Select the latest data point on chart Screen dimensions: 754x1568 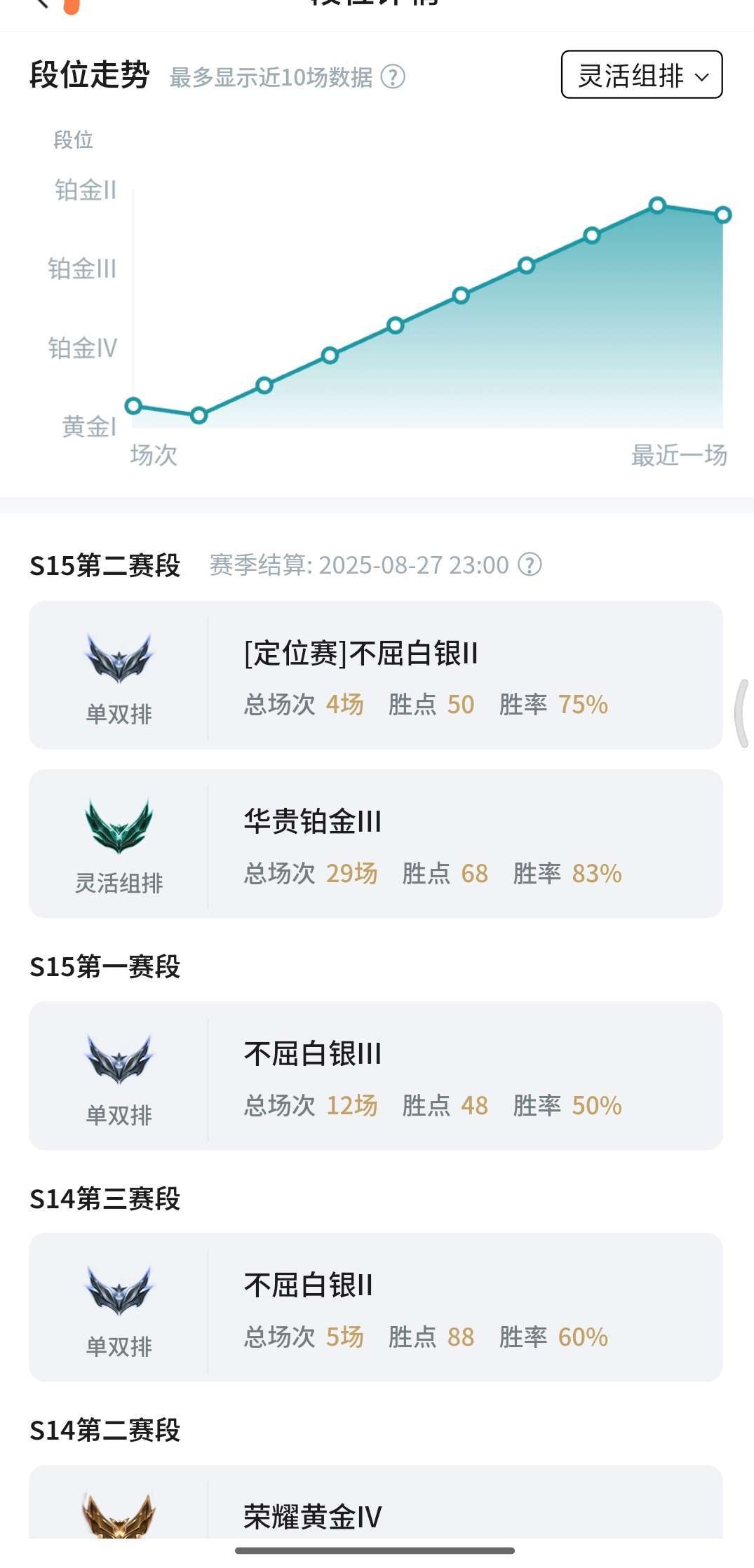[722, 215]
